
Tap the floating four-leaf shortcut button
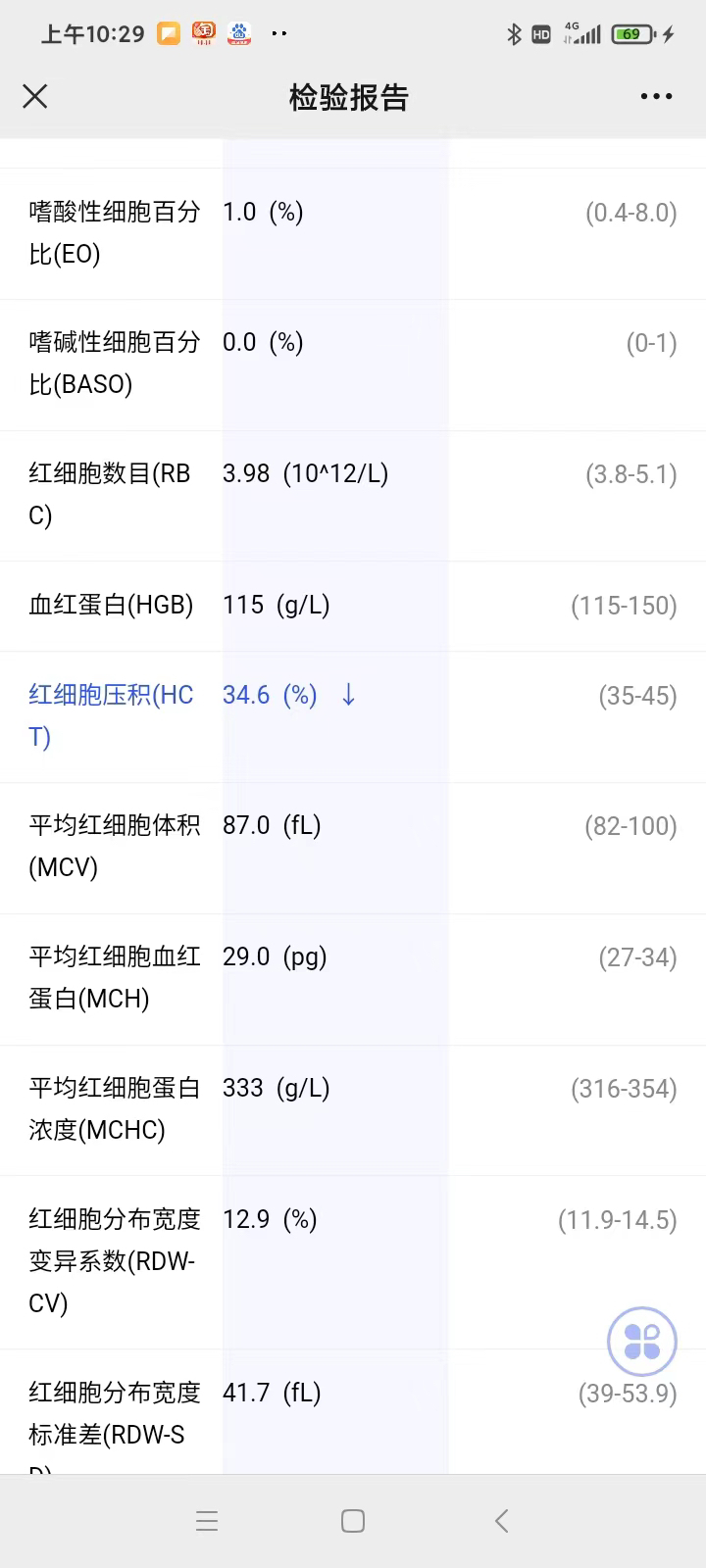pyautogui.click(x=642, y=1342)
